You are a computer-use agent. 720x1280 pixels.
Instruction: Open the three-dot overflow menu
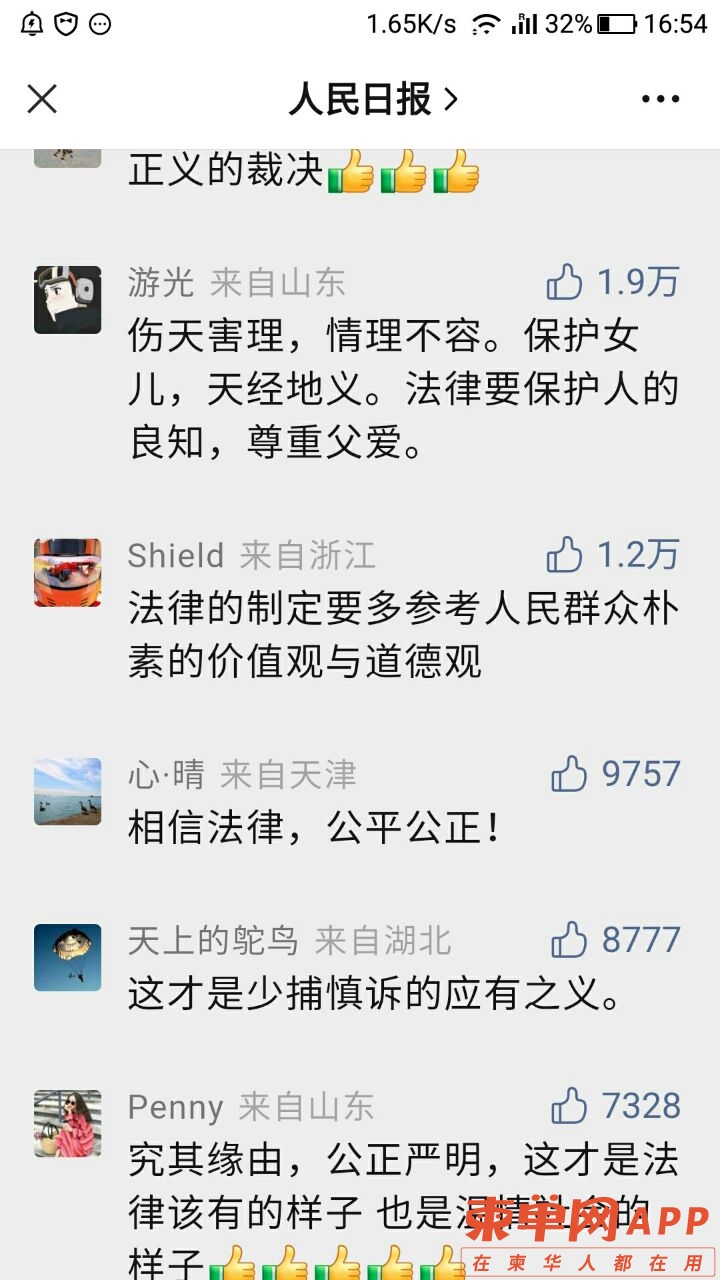click(x=660, y=99)
